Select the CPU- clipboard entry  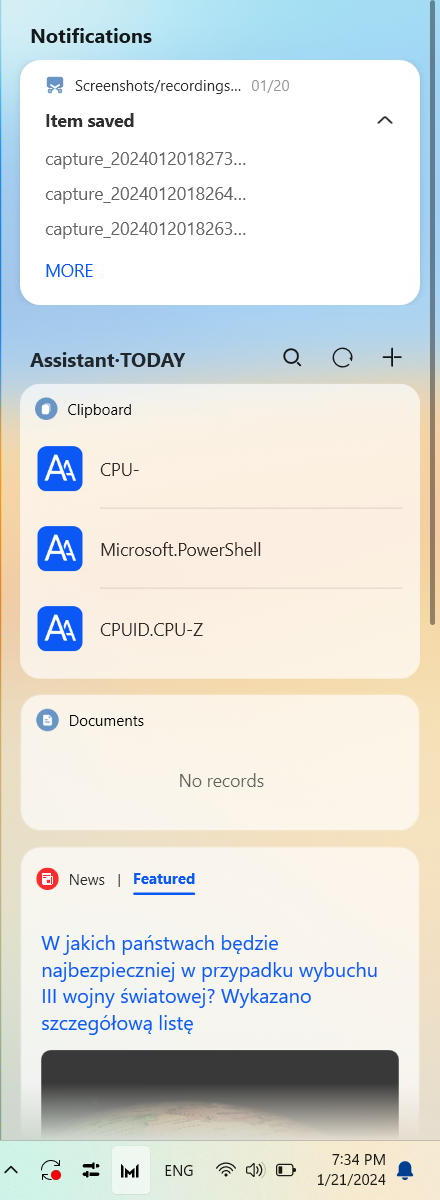220,469
